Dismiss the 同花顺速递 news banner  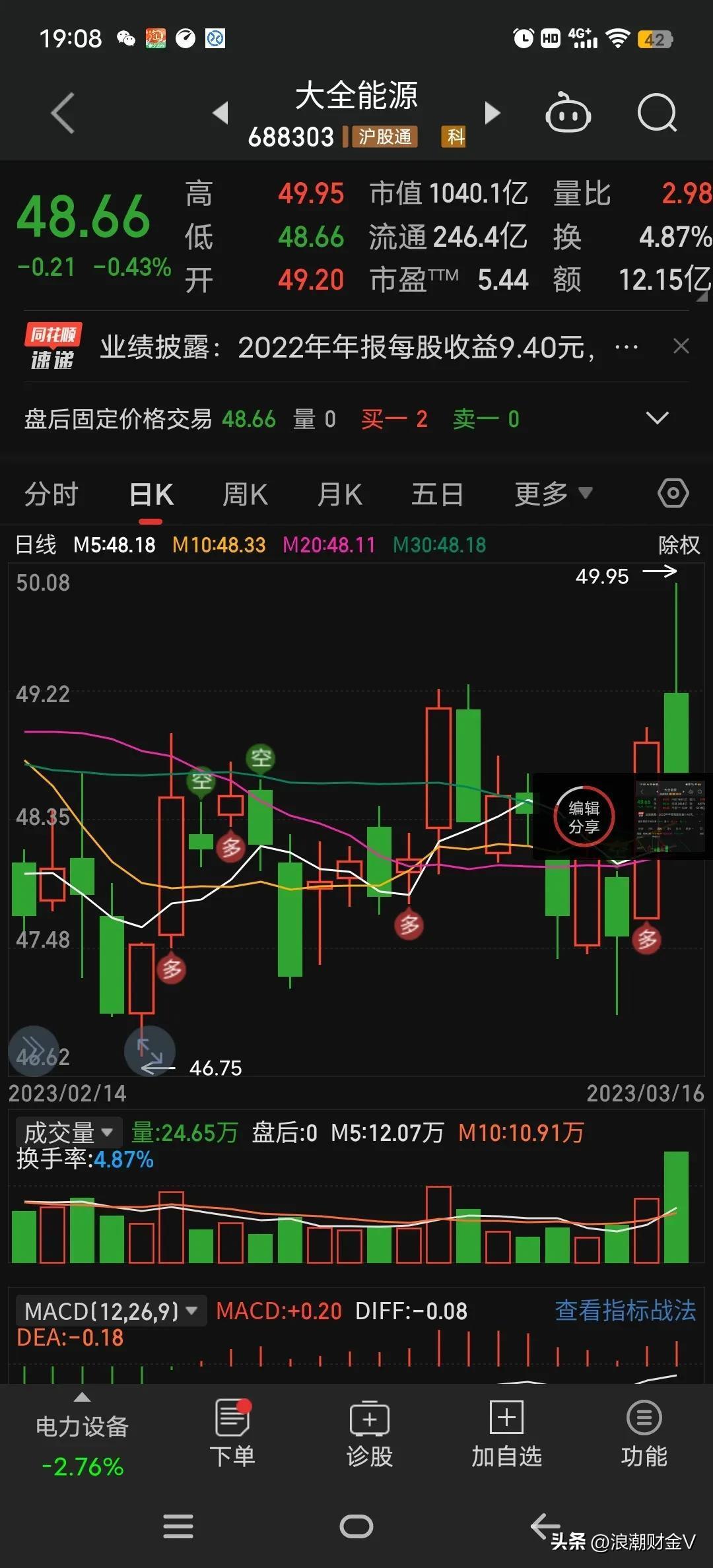click(x=681, y=346)
